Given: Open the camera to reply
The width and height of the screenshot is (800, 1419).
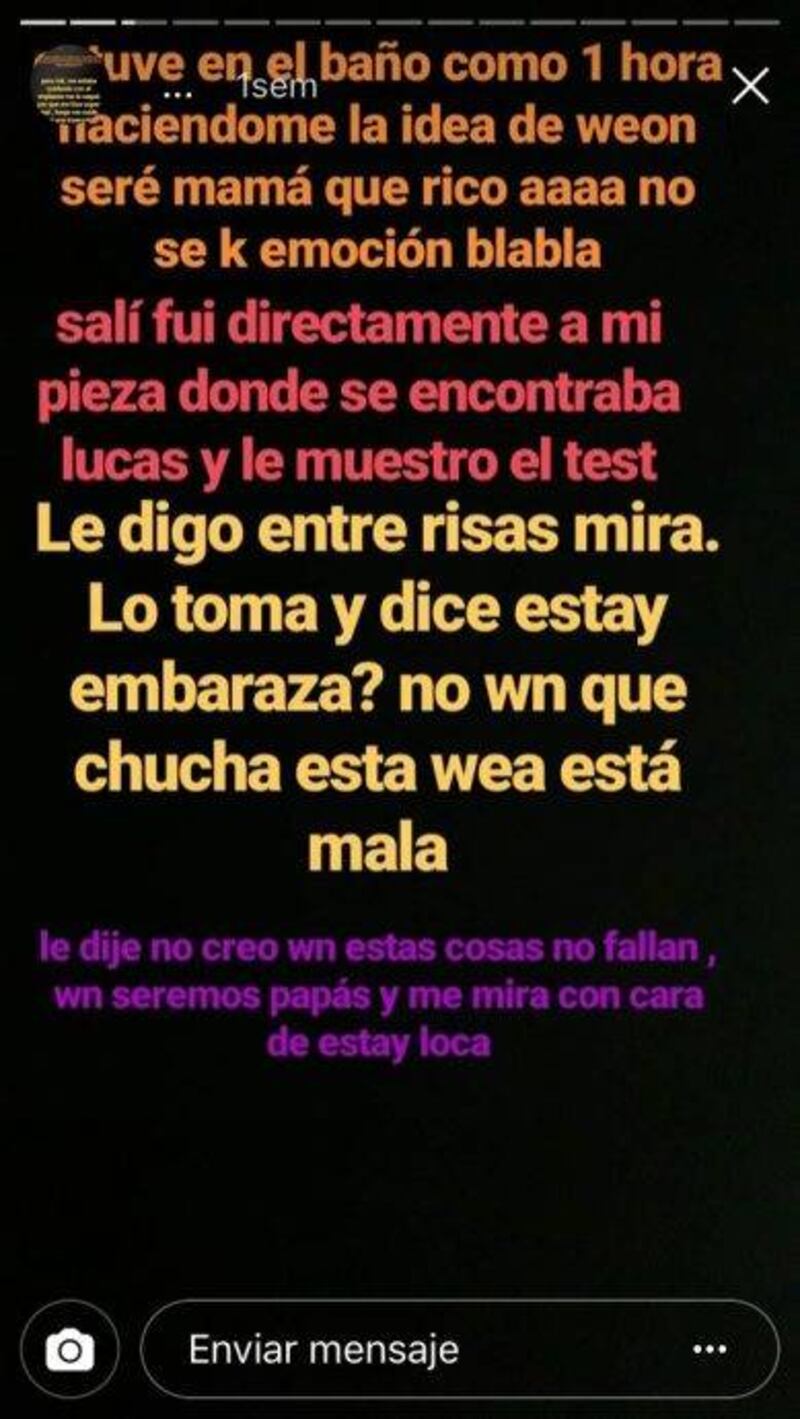Looking at the screenshot, I should 70,1352.
